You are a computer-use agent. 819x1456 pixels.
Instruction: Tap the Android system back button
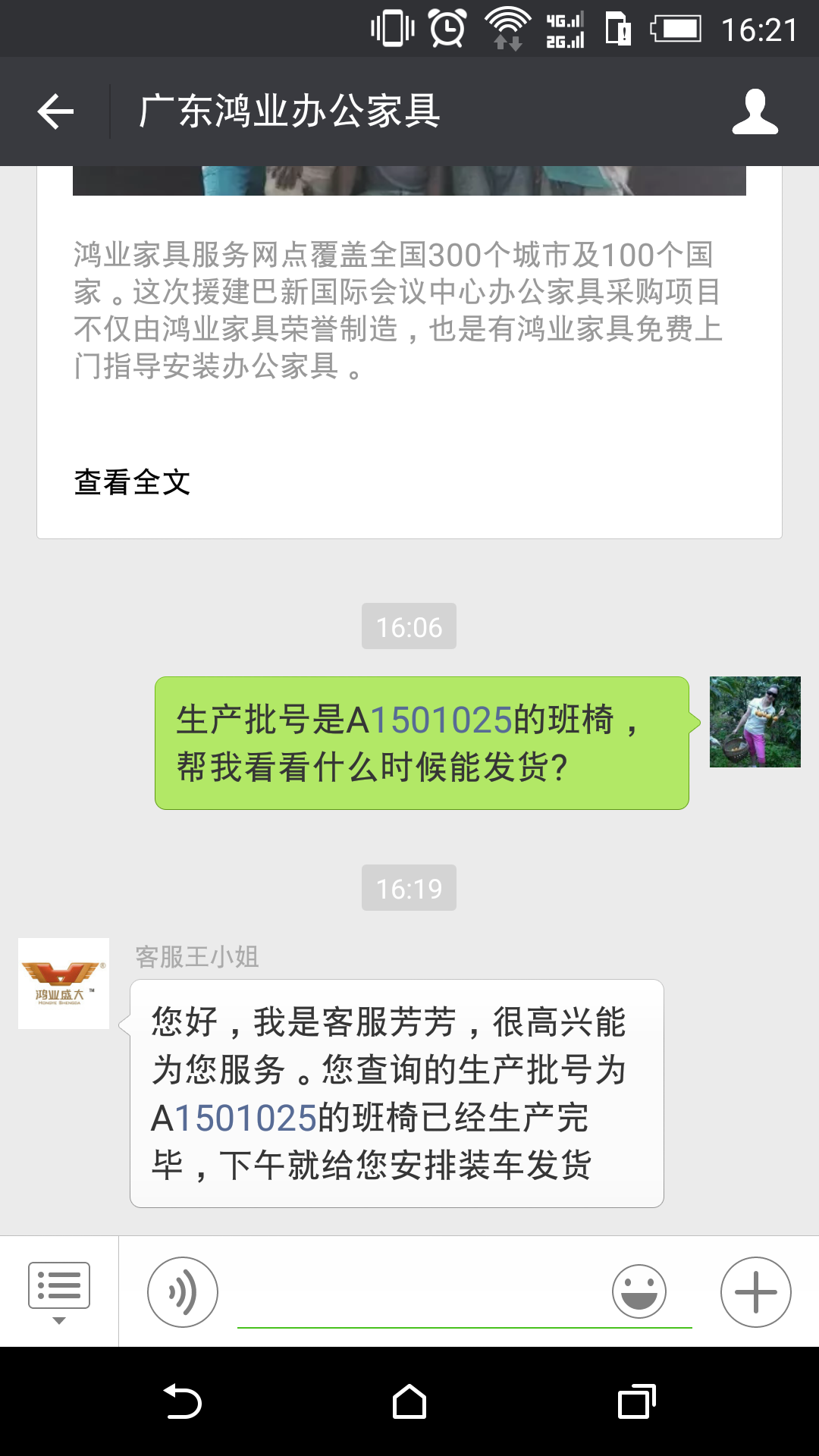pos(180,1407)
